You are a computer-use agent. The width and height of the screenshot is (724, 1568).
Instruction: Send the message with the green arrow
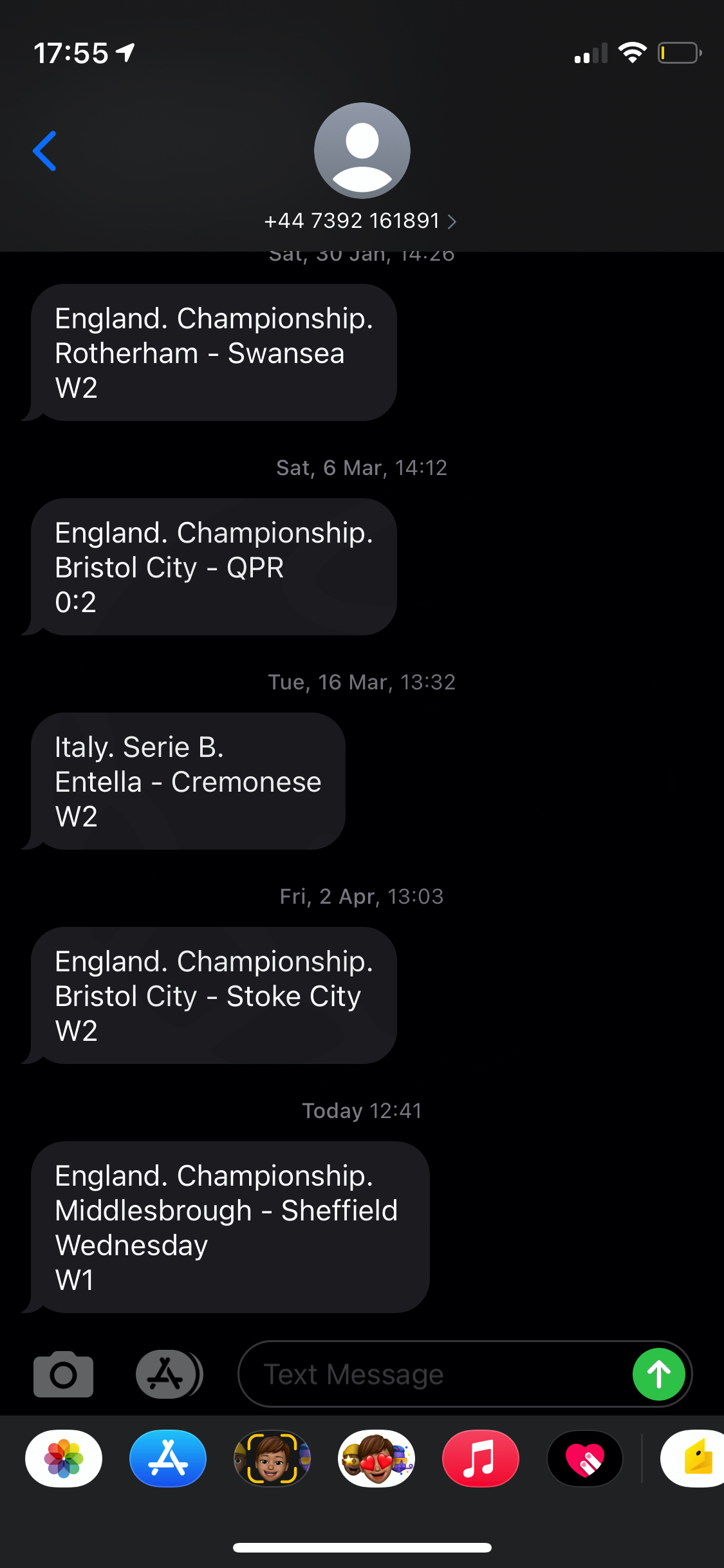(658, 1374)
